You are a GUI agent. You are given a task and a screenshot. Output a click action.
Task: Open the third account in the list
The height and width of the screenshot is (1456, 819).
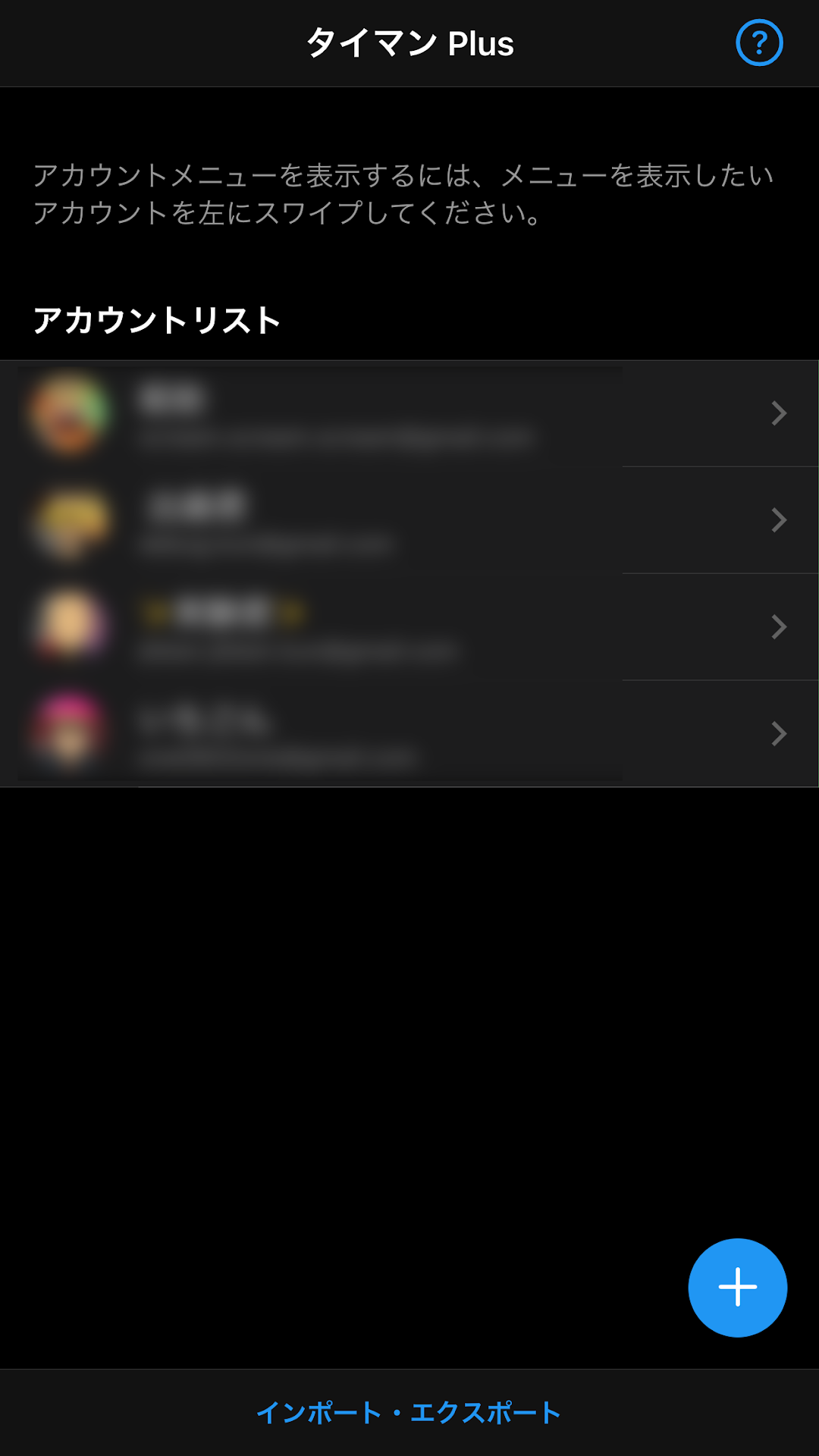pyautogui.click(x=409, y=627)
